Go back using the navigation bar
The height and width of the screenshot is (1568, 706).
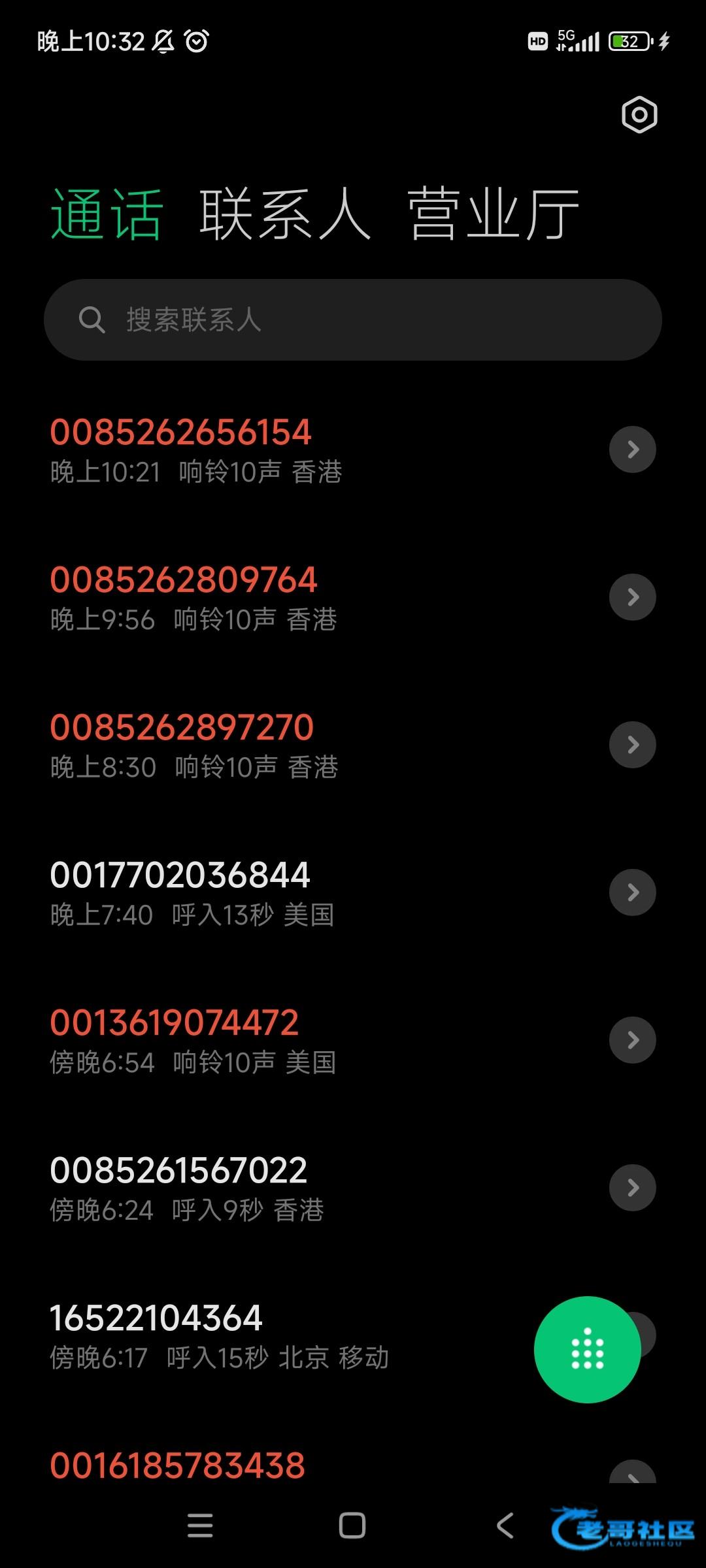tap(505, 1526)
